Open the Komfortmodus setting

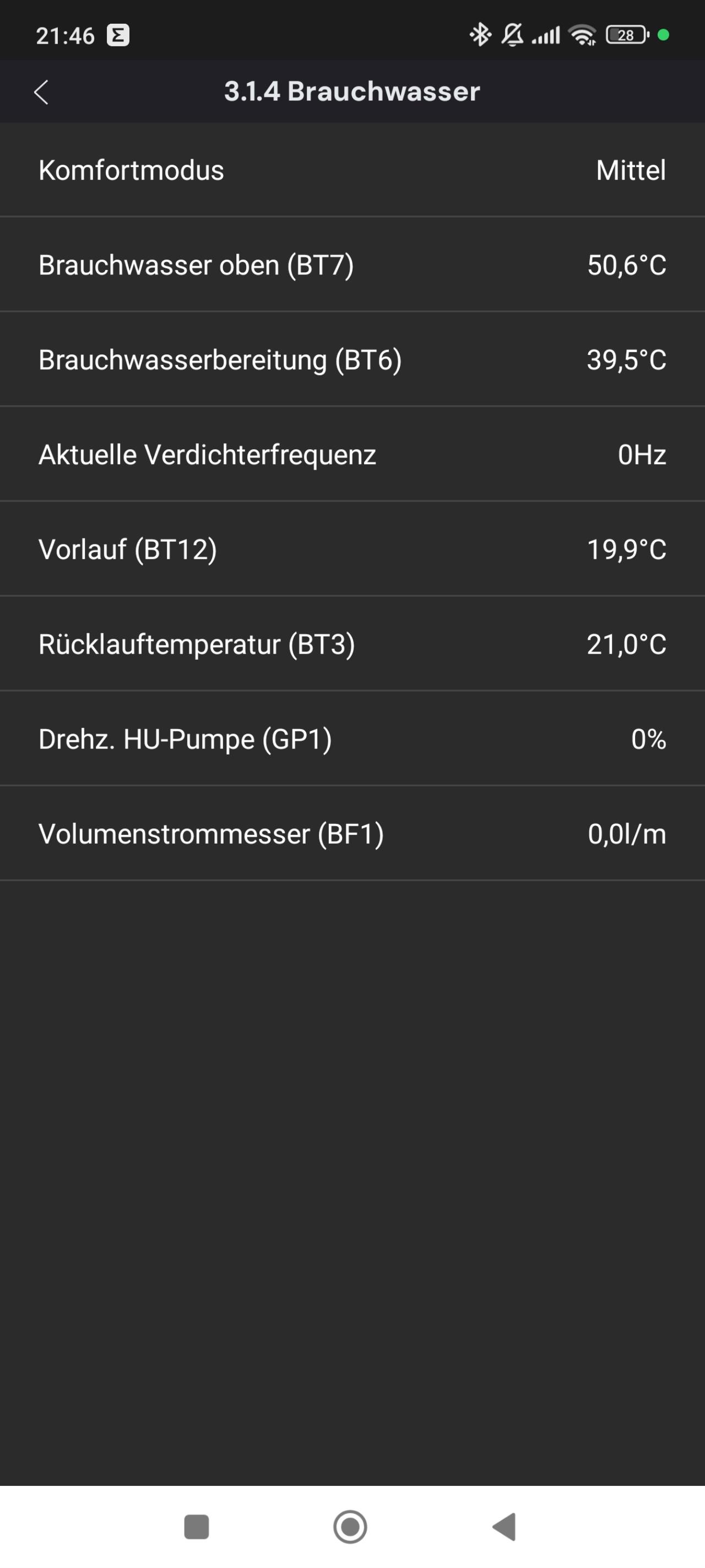pos(352,170)
